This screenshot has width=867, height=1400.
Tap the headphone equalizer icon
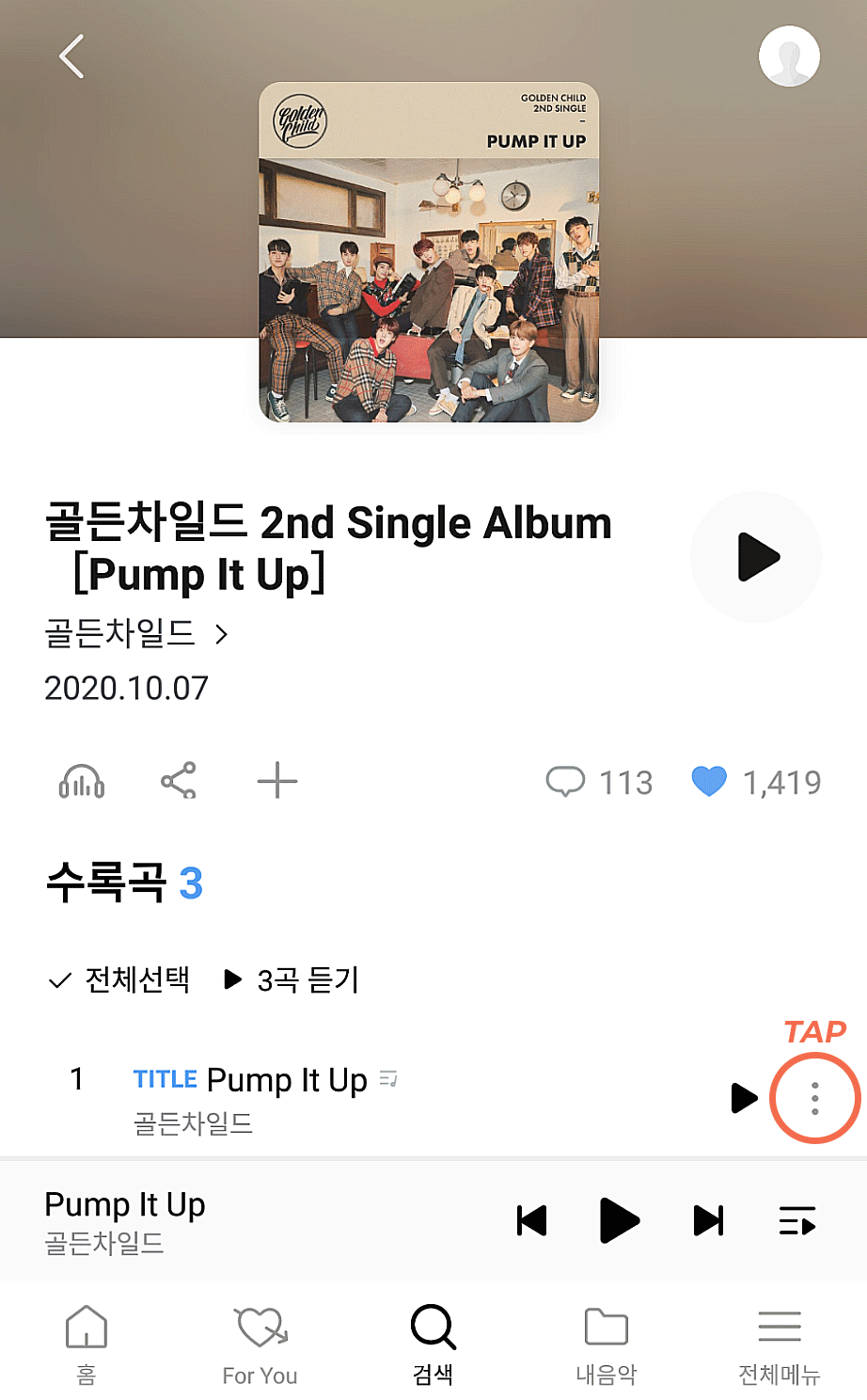click(x=82, y=781)
